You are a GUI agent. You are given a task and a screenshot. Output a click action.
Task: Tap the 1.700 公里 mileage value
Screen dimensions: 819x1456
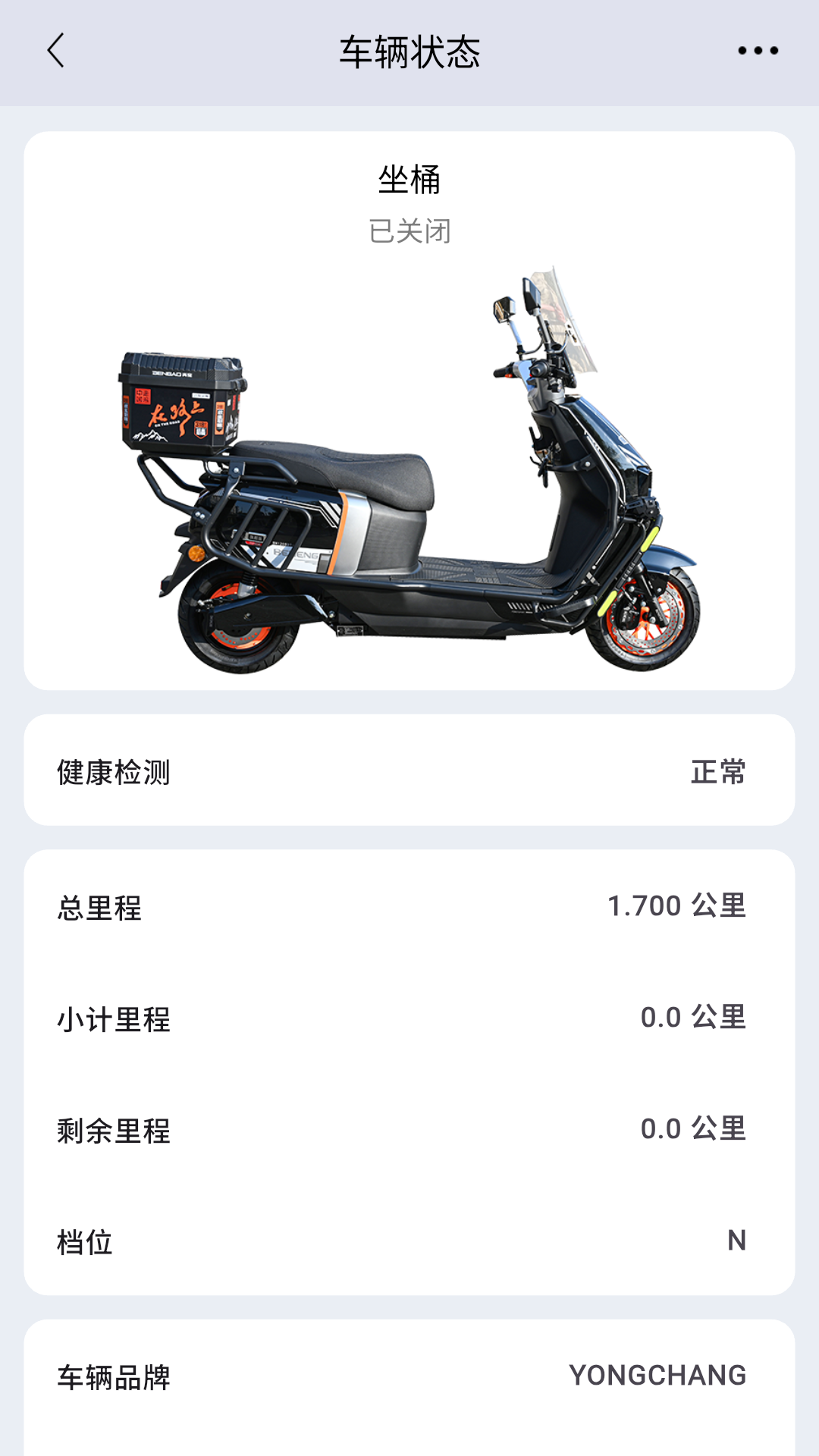pyautogui.click(x=679, y=907)
